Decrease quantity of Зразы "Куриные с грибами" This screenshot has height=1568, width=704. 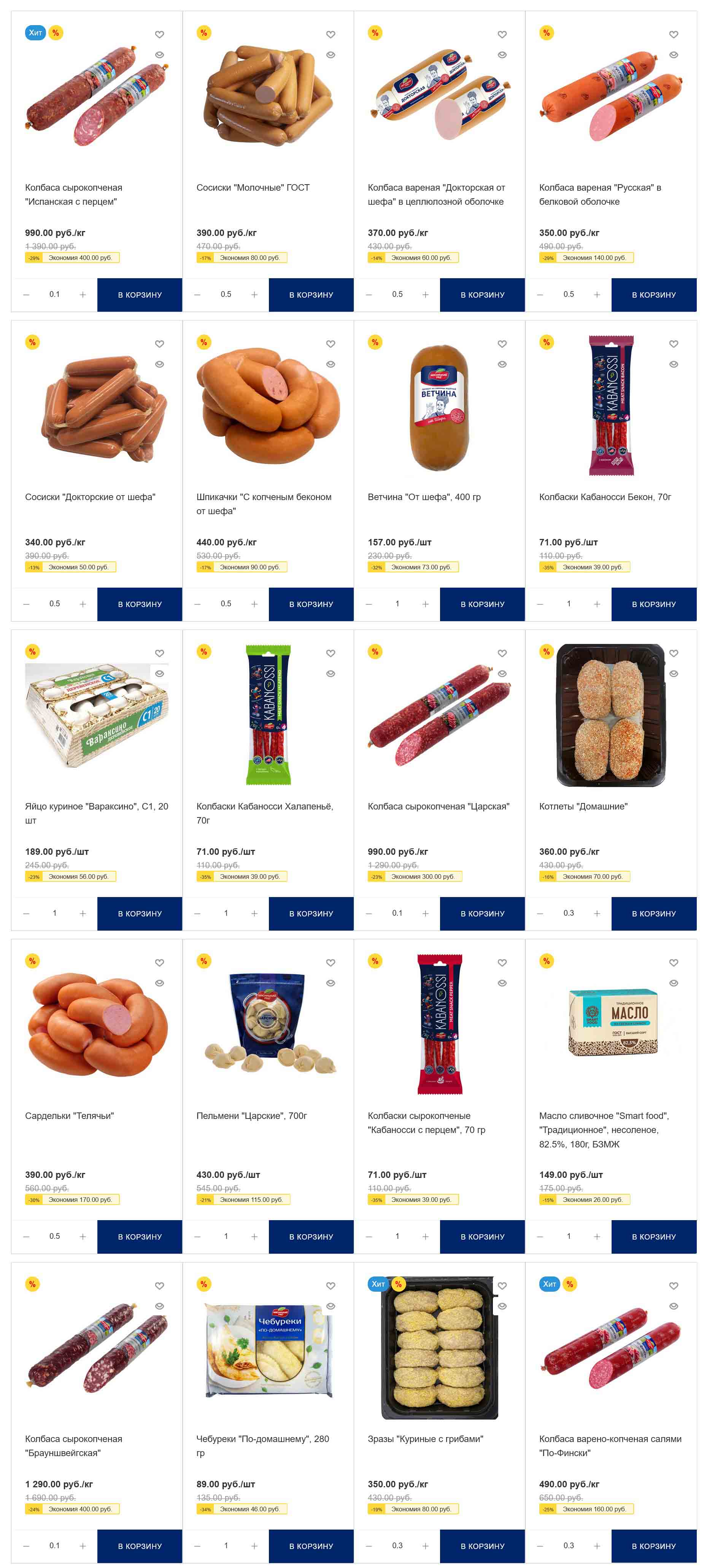coord(369,1546)
